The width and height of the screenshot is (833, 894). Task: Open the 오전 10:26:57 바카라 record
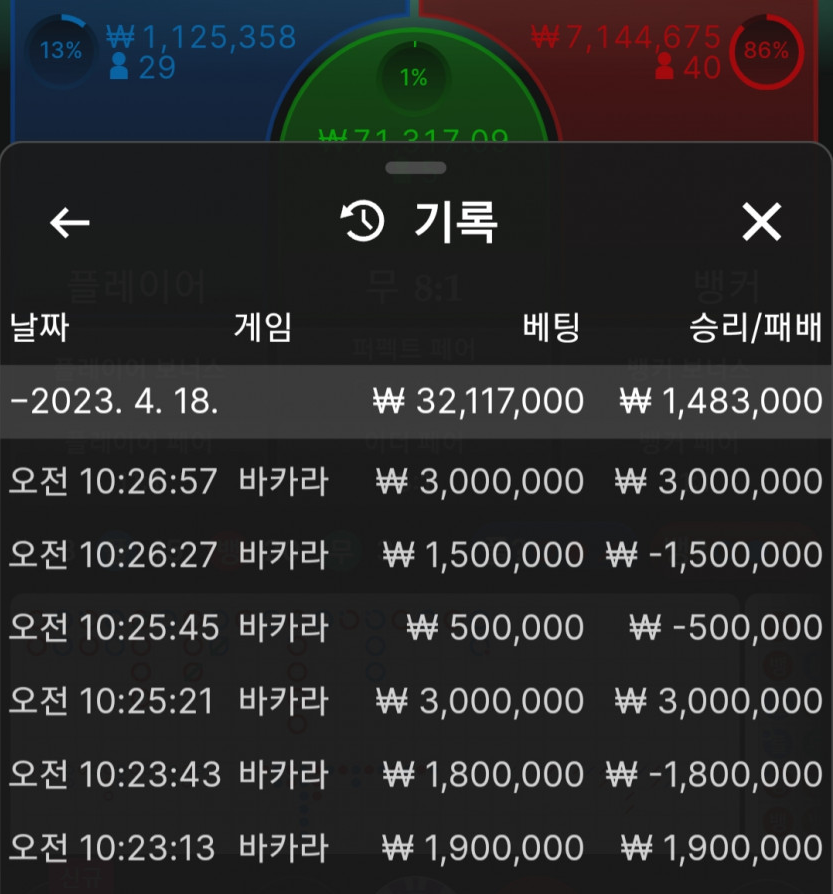pyautogui.click(x=416, y=481)
